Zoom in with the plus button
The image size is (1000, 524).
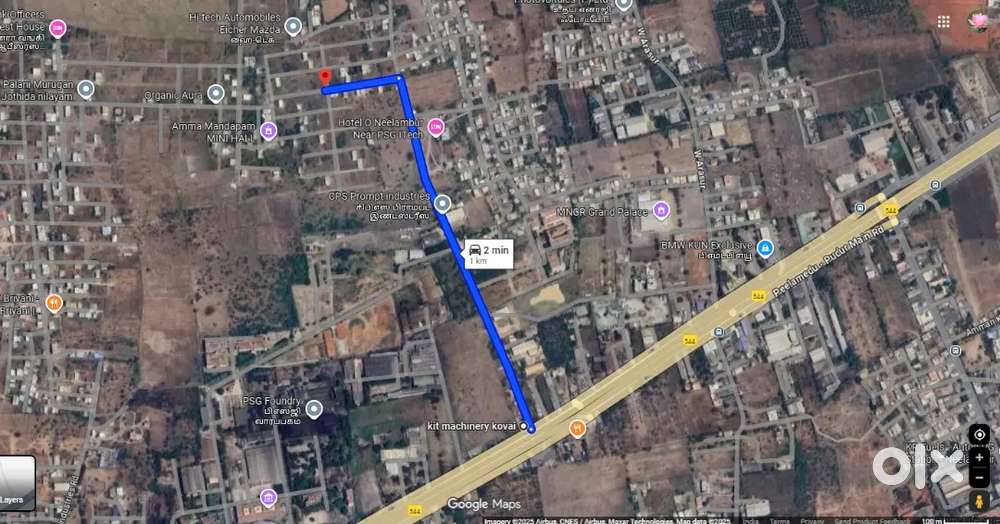[979, 458]
